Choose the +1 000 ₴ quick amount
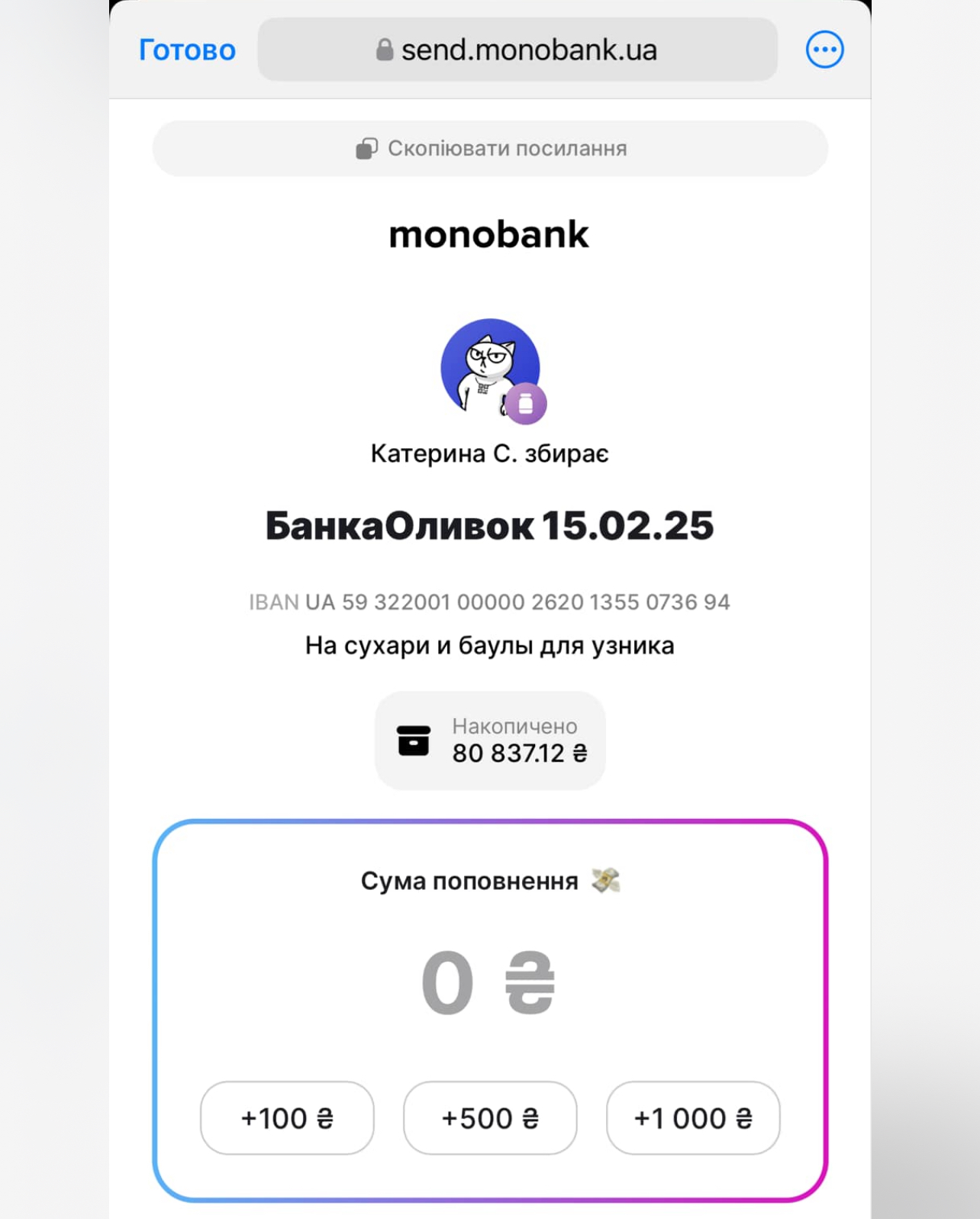The width and height of the screenshot is (980, 1219). click(693, 1117)
